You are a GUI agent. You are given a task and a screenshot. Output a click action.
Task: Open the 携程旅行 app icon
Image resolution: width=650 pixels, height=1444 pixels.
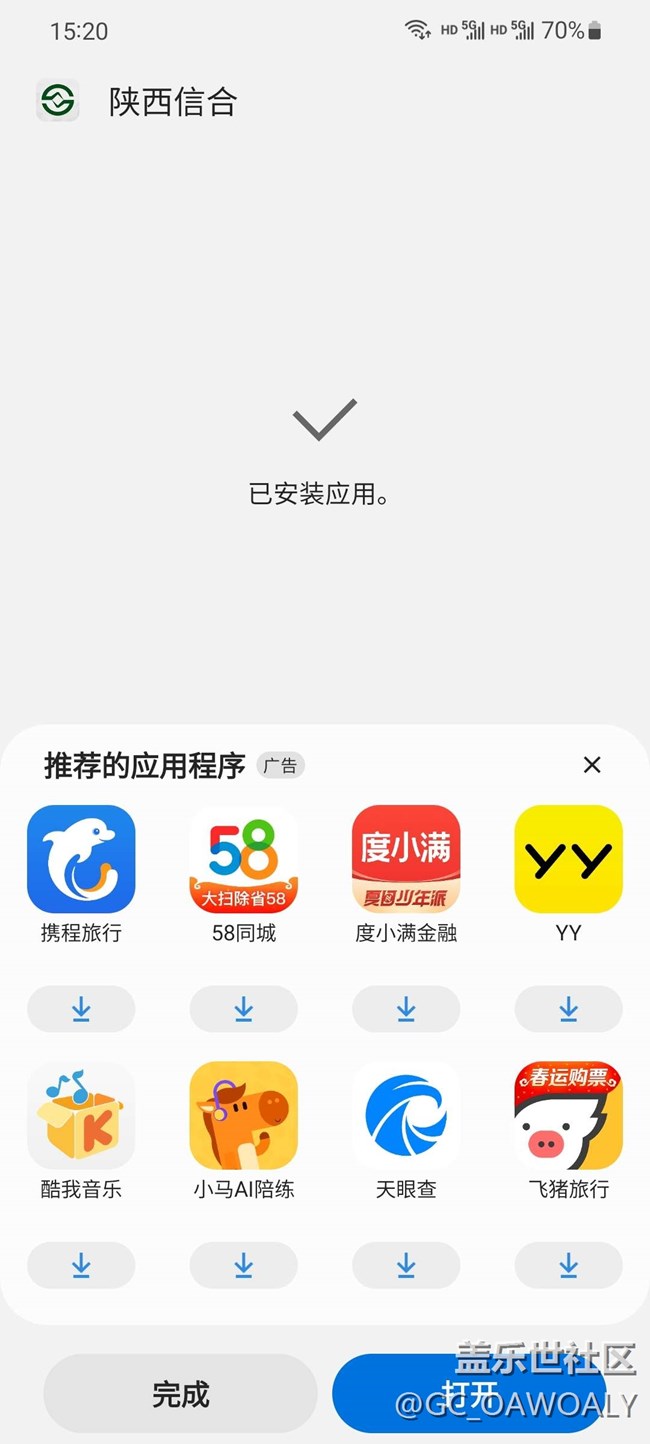point(81,859)
